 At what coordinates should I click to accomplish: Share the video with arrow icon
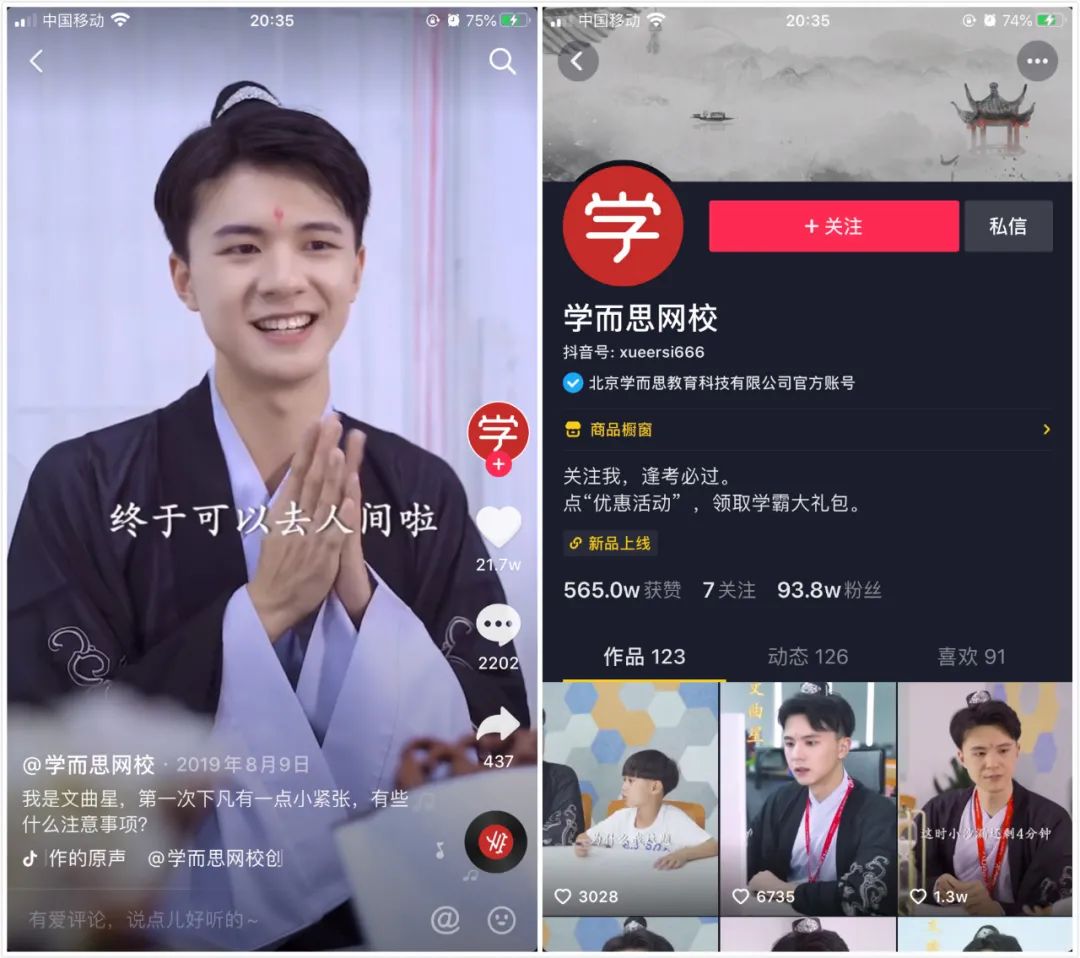click(x=498, y=725)
